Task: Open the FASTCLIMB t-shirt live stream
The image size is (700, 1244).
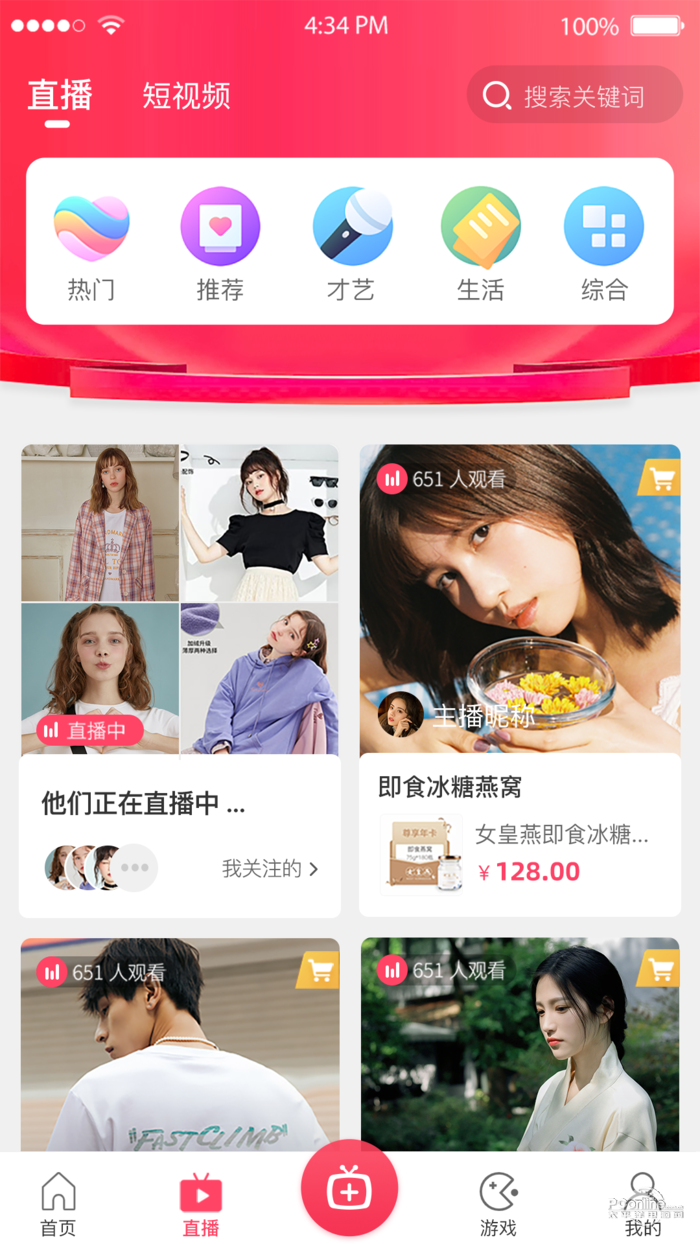Action: pos(180,1045)
